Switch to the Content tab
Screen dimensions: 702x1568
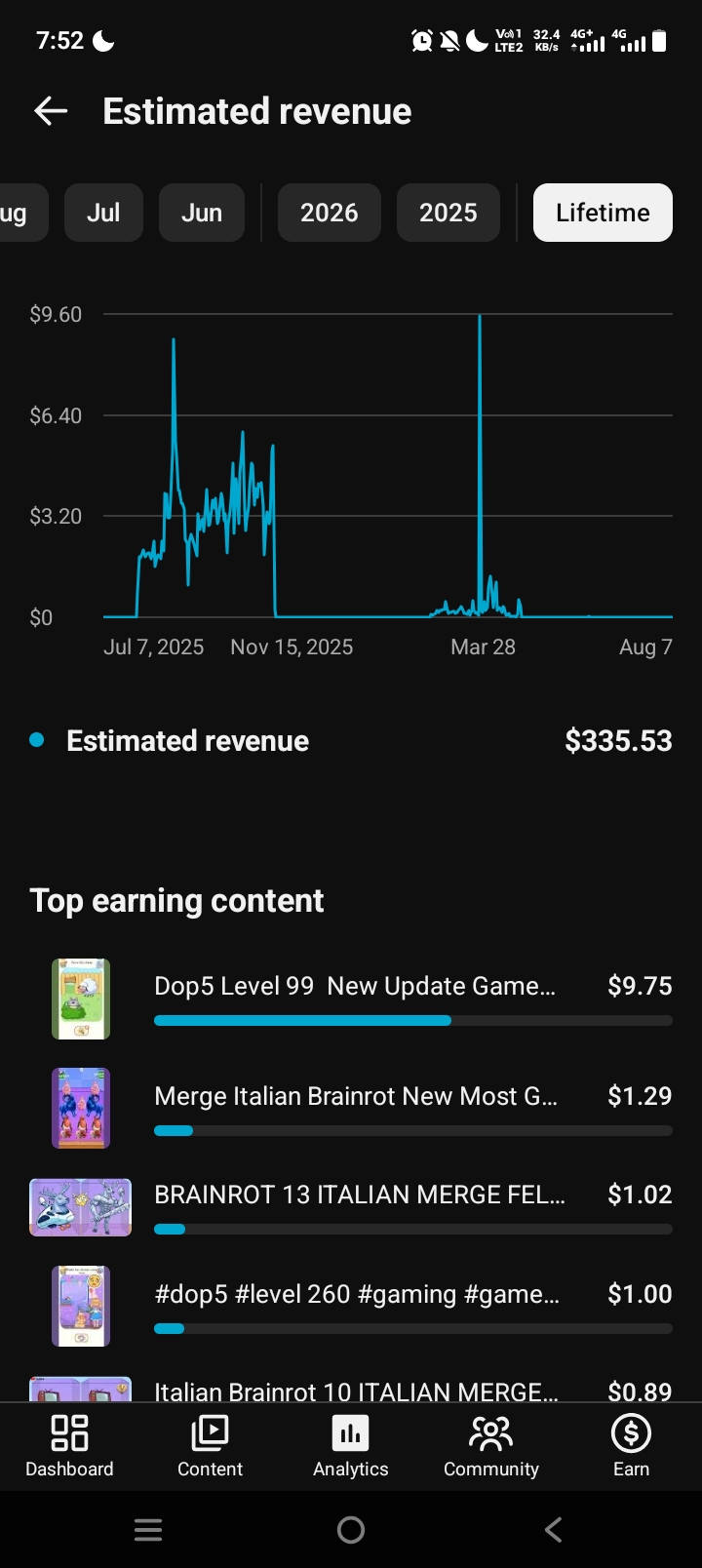(x=210, y=1446)
